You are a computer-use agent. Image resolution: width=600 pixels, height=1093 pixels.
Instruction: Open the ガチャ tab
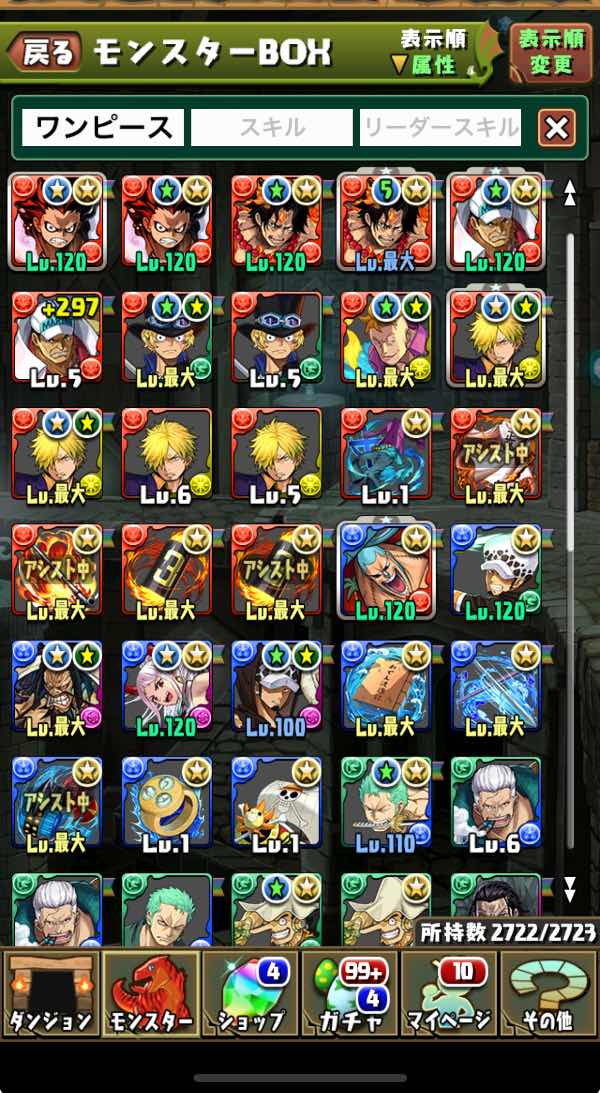click(x=350, y=994)
